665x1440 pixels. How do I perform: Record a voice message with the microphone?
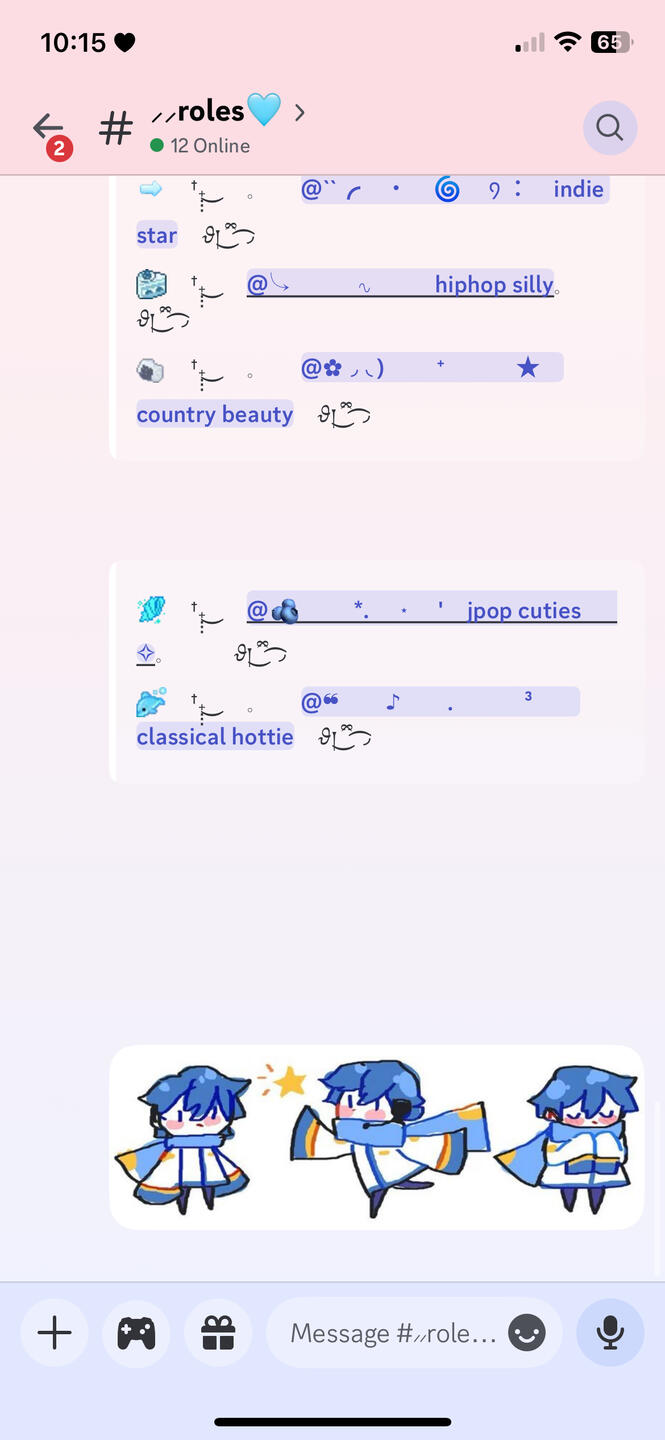click(610, 1333)
